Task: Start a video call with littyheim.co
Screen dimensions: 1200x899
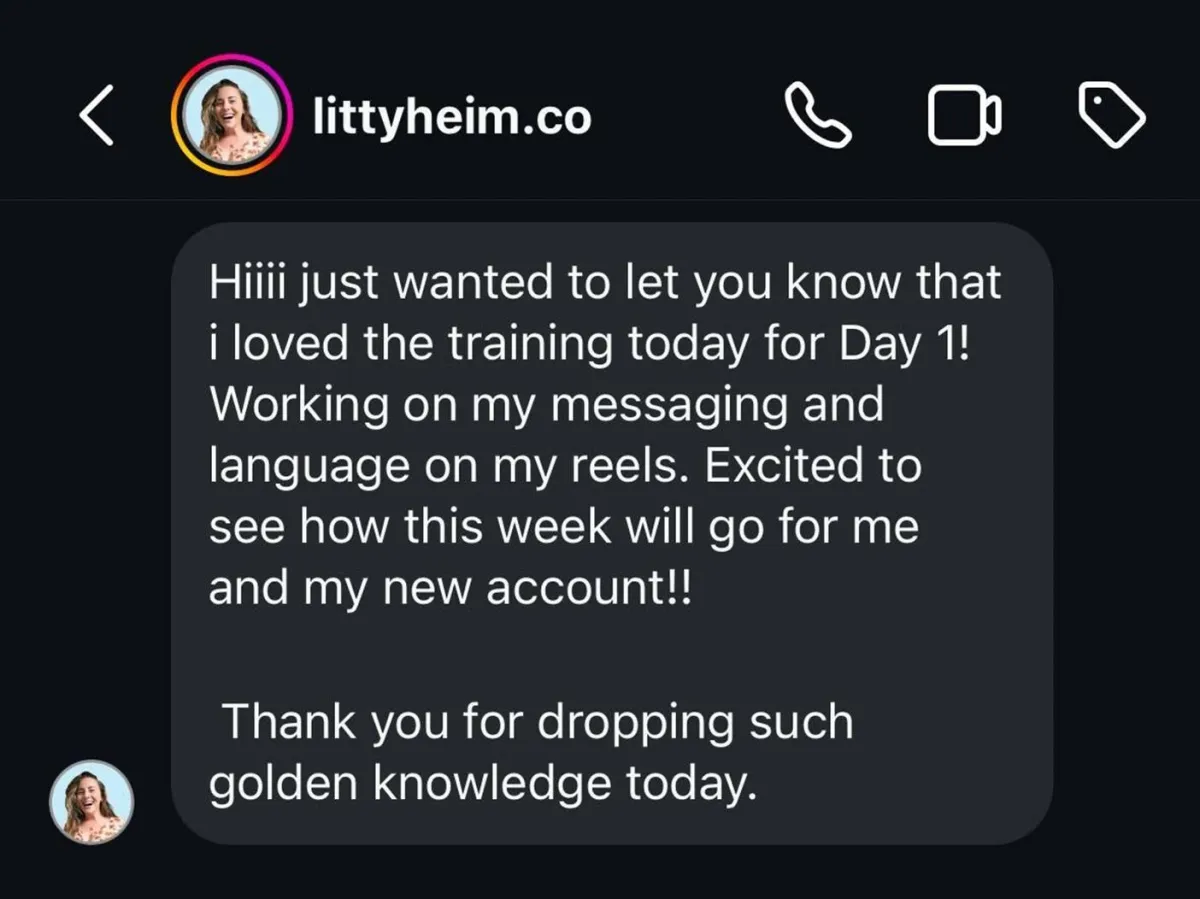Action: (x=964, y=117)
